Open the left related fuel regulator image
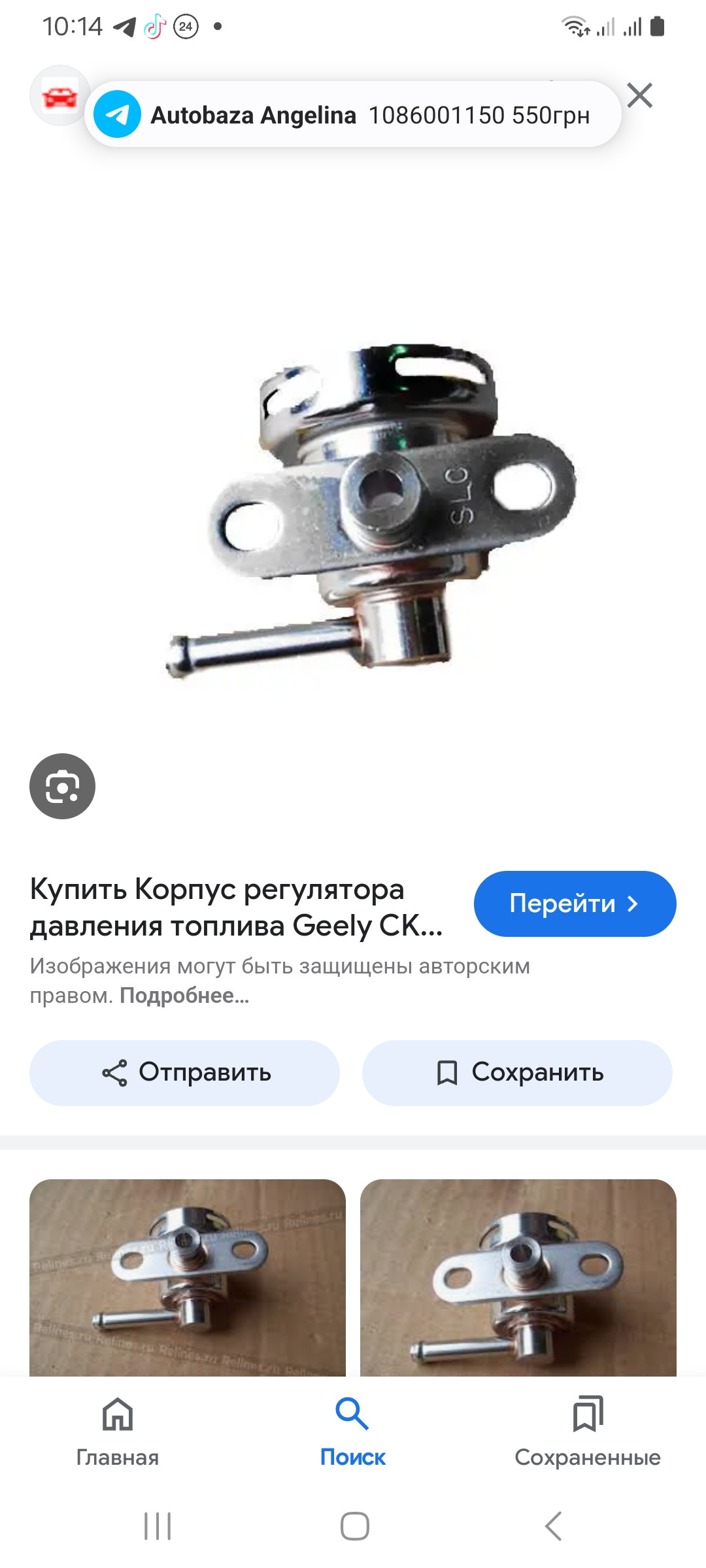The image size is (706, 1568). pyautogui.click(x=188, y=1277)
